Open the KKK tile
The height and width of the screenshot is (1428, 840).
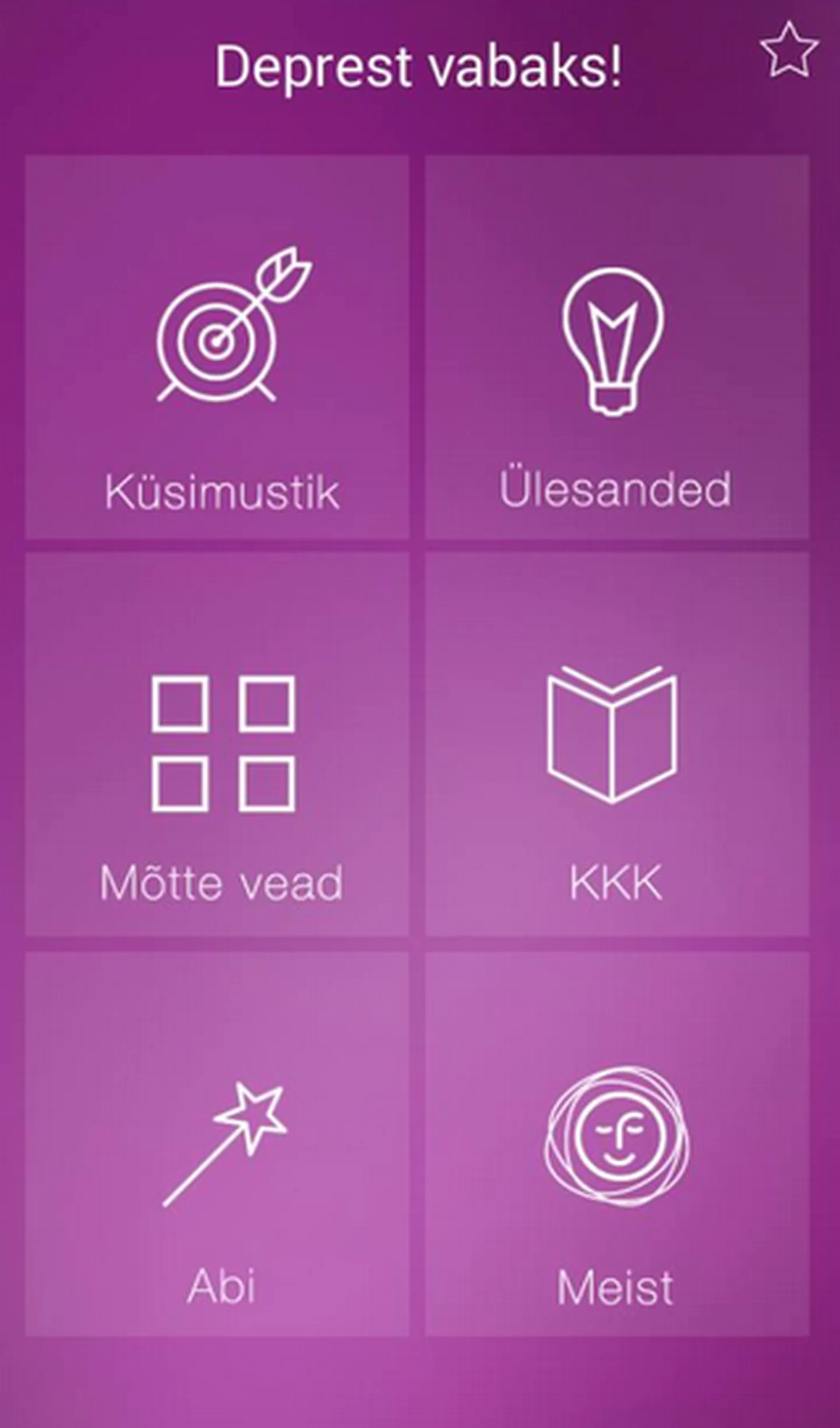pos(617,744)
